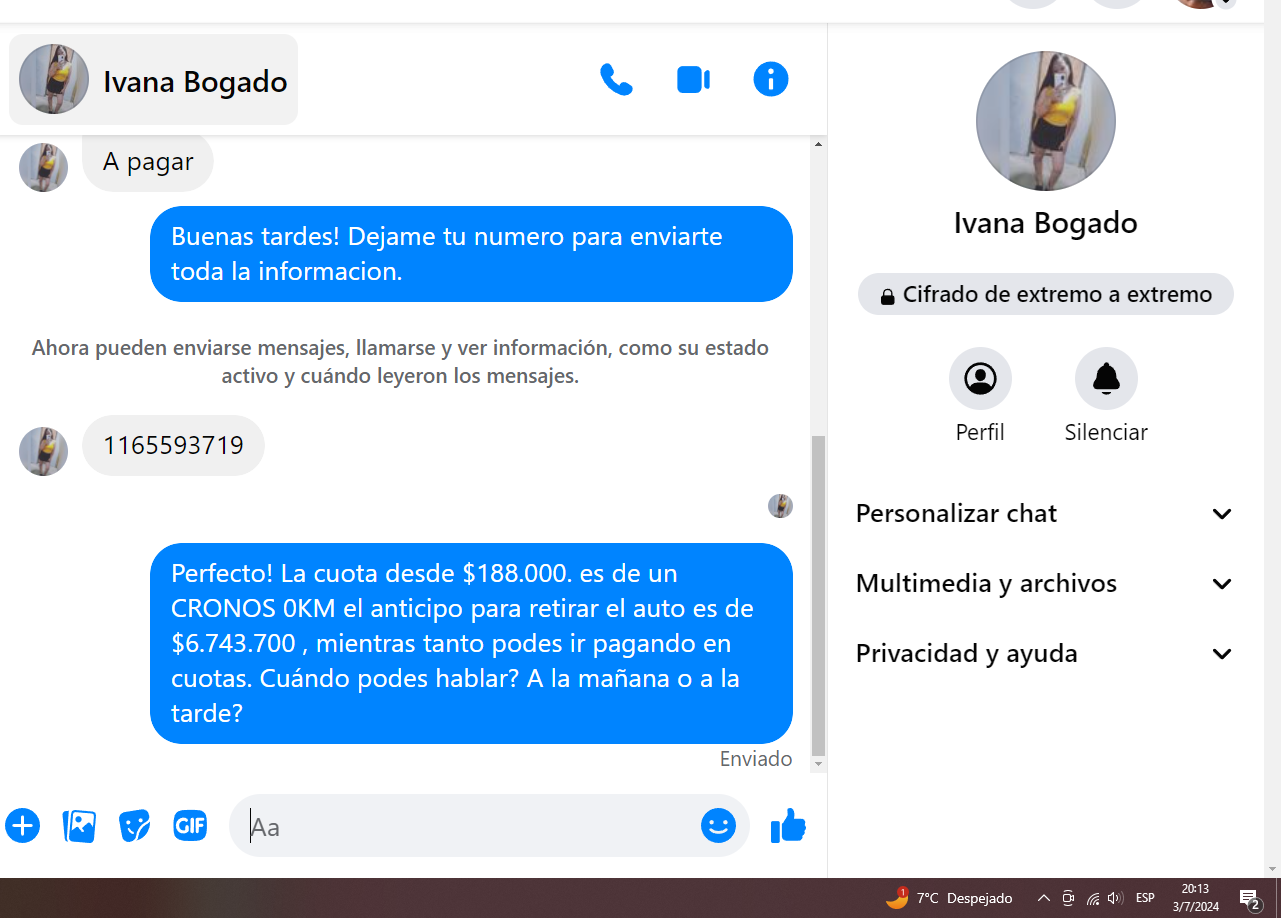Open the GIF picker
Image resolution: width=1281 pixels, height=918 pixels.
(190, 826)
